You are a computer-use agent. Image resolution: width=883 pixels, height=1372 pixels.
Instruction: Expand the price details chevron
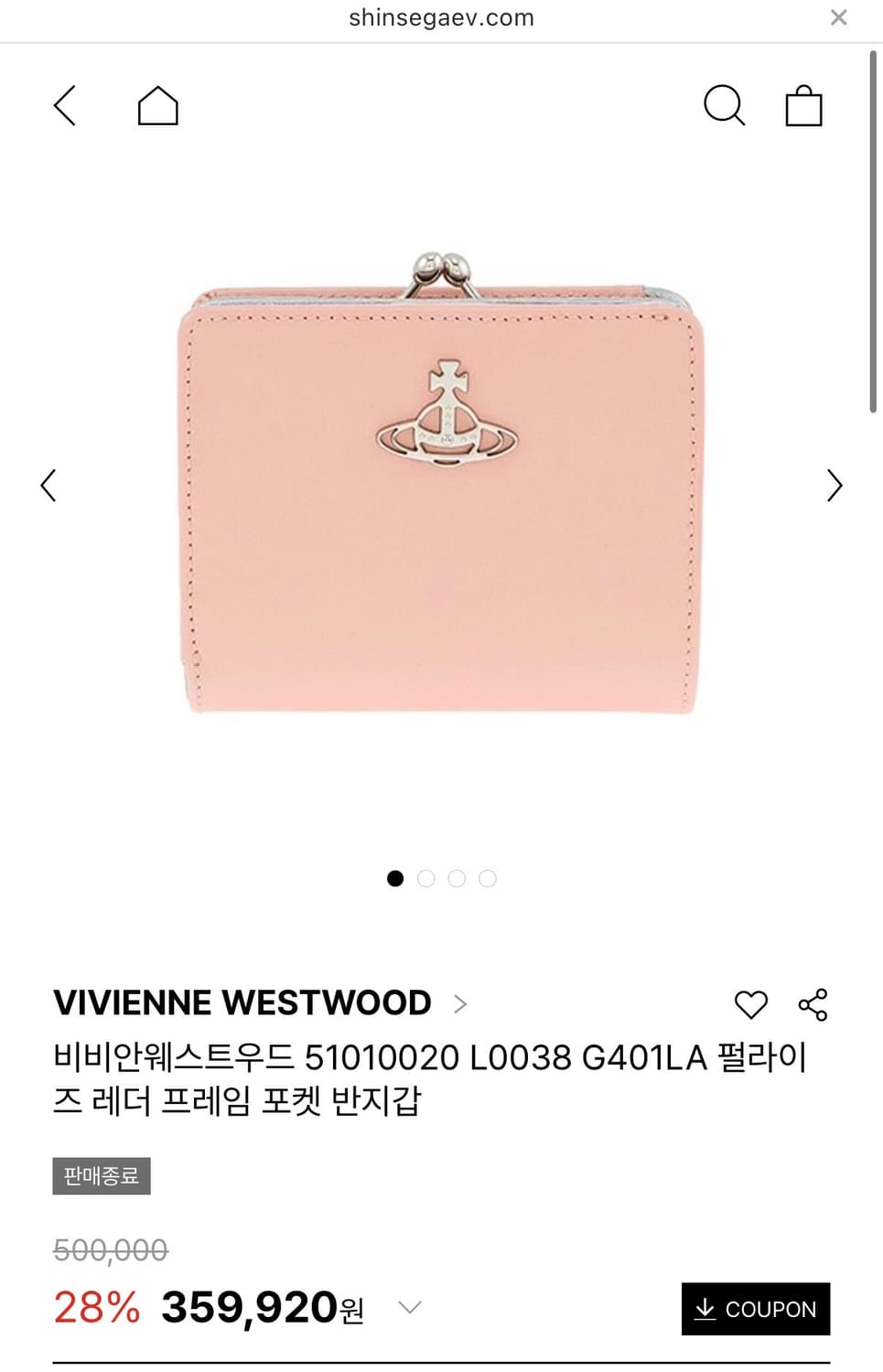click(408, 1308)
